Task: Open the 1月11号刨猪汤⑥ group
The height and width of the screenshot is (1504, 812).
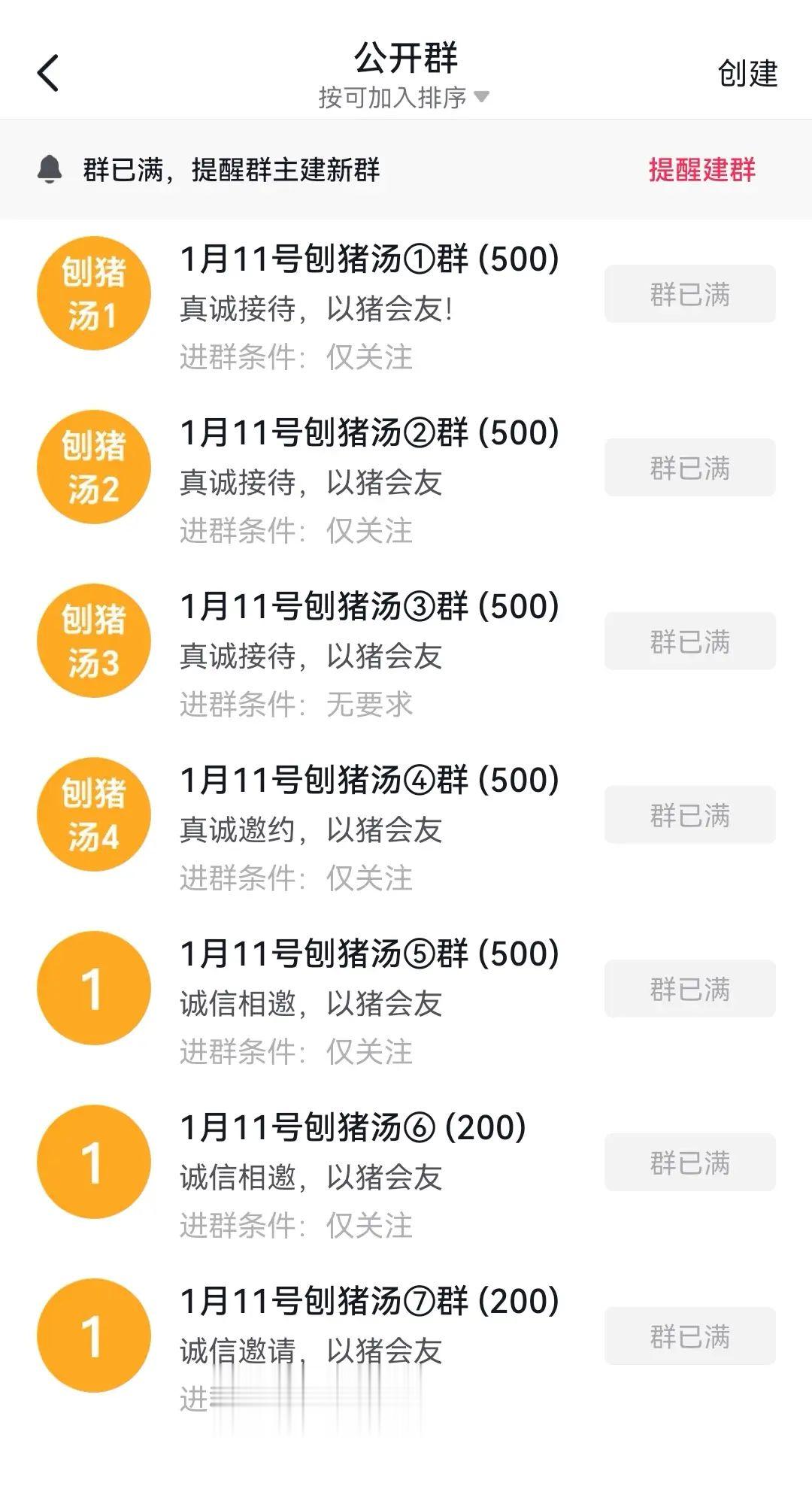Action: click(353, 1129)
